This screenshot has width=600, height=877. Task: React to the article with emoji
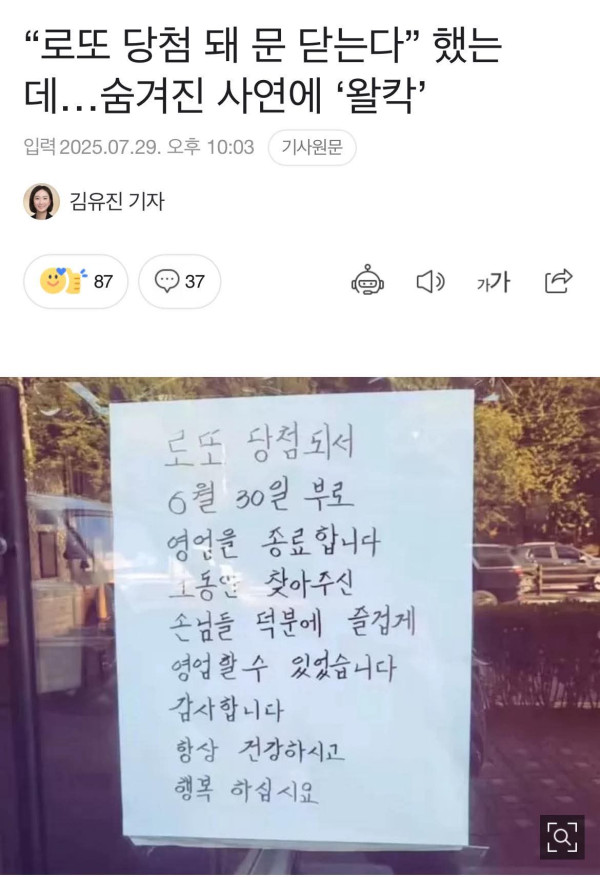[x=76, y=281]
